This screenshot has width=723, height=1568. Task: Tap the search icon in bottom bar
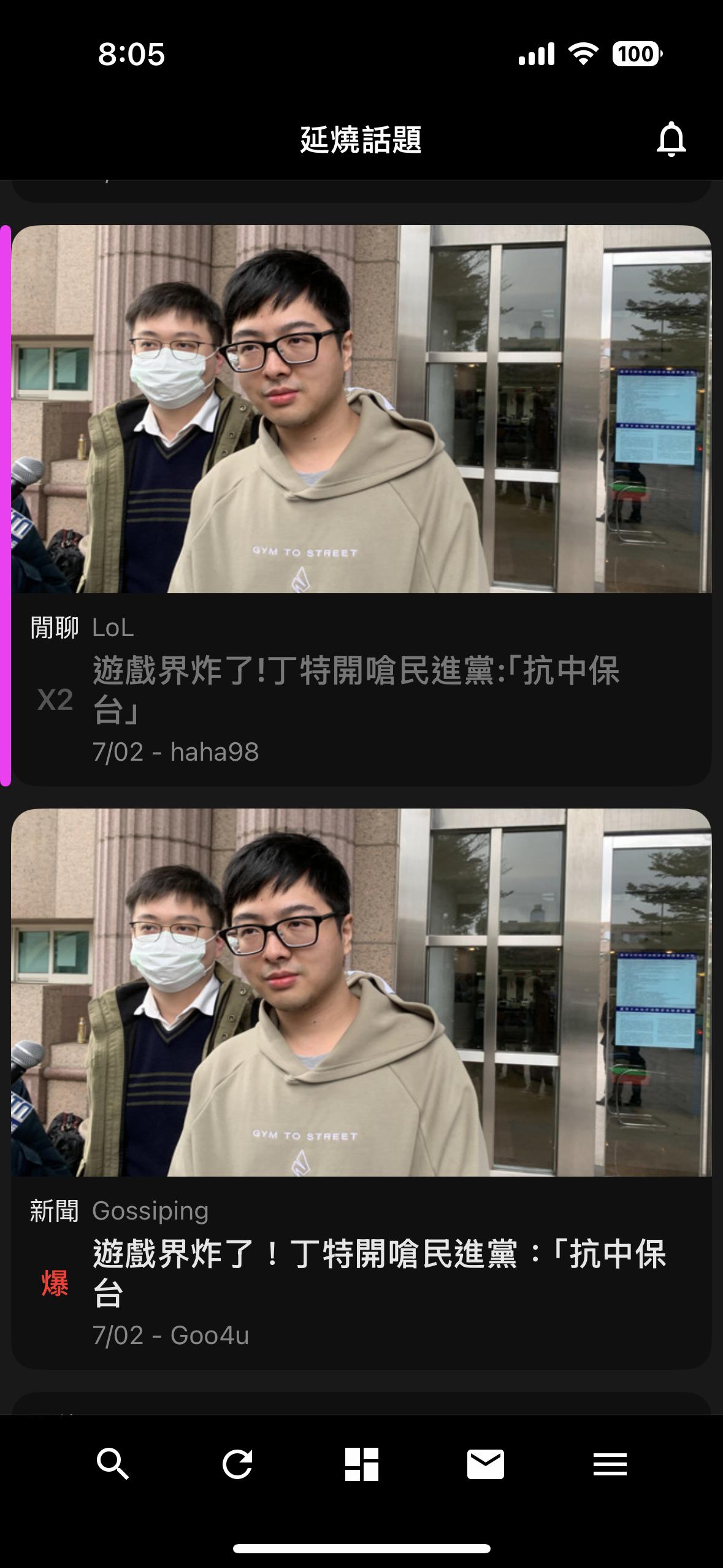point(113,1465)
